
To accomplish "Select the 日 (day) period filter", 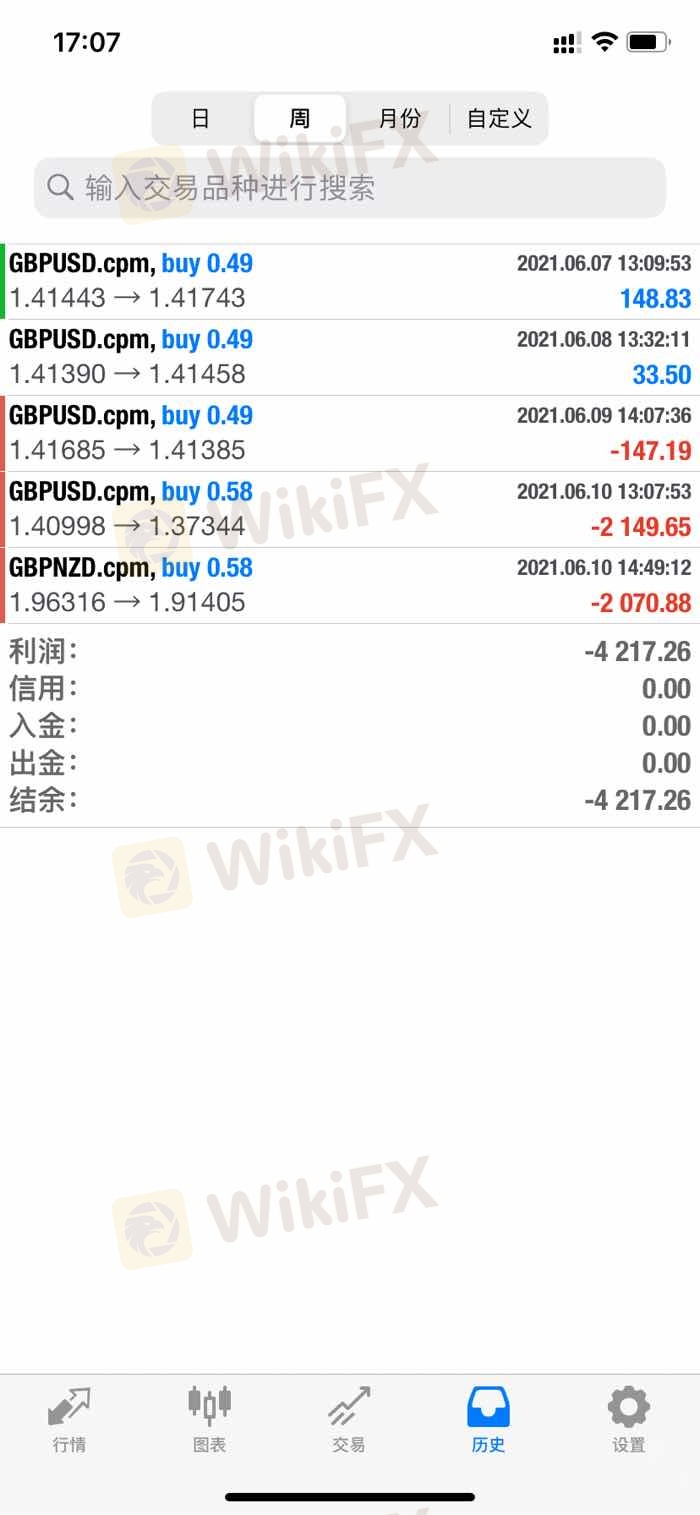I will 201,119.
